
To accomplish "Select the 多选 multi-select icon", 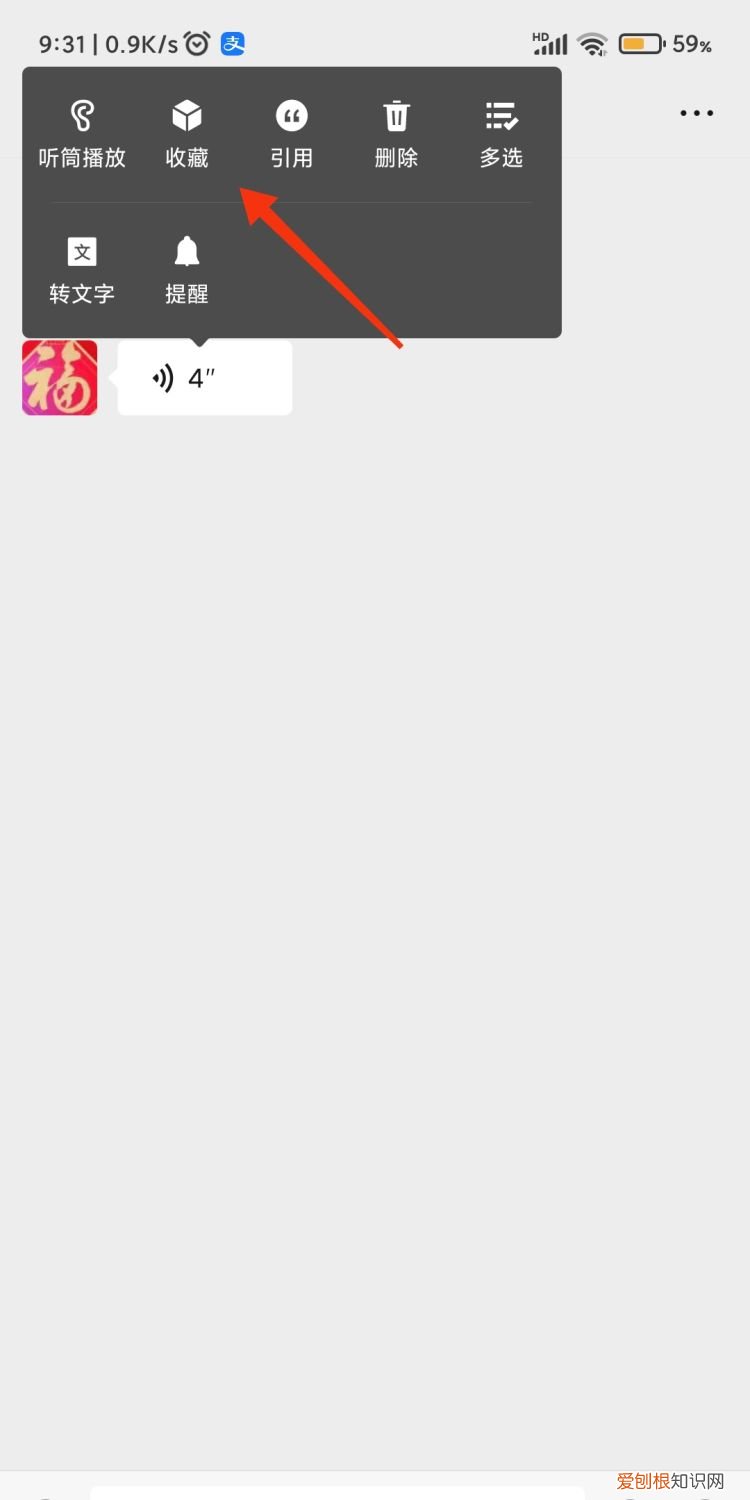I will tap(501, 115).
